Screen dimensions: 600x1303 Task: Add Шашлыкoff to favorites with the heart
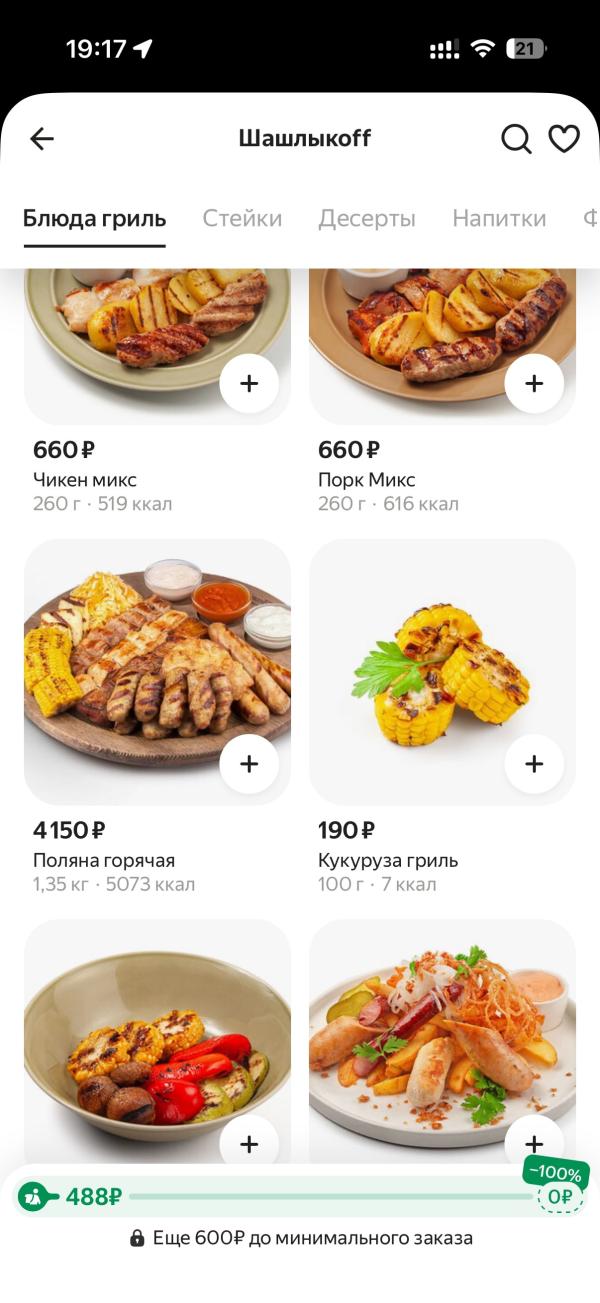[564, 139]
